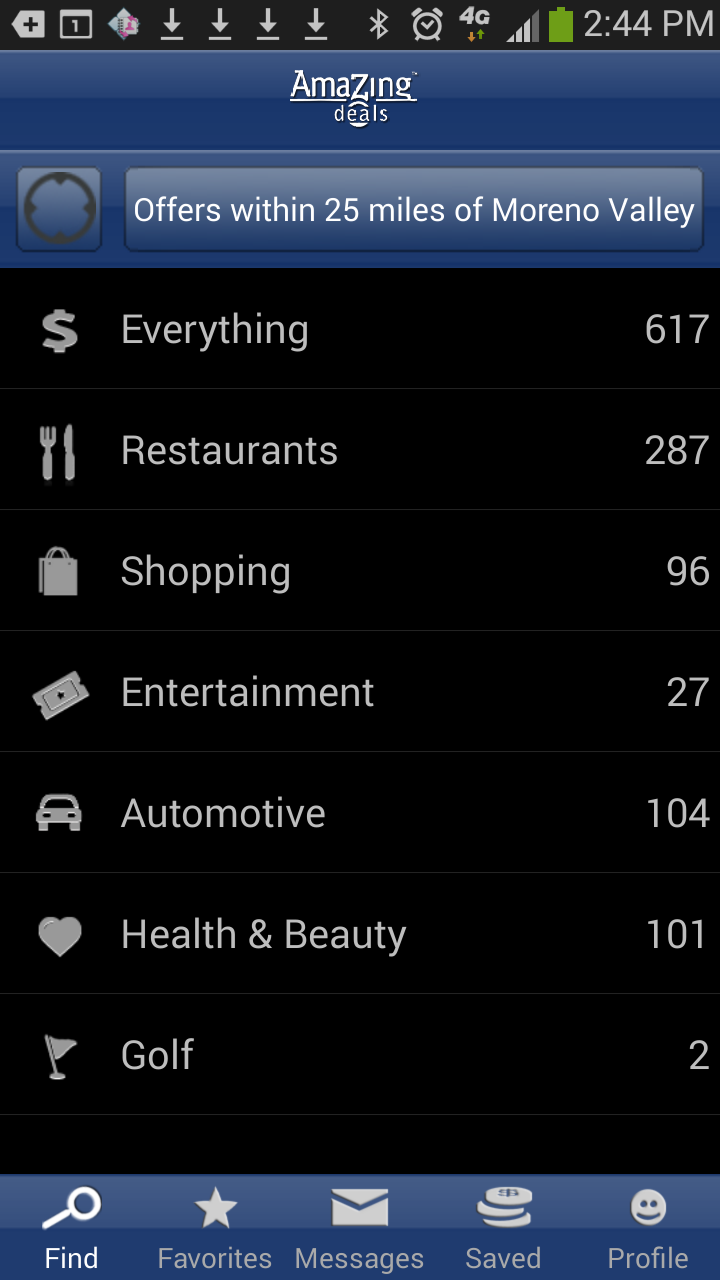Switch to the Profile tab
Screen dimensions: 720x1280
(x=648, y=1228)
